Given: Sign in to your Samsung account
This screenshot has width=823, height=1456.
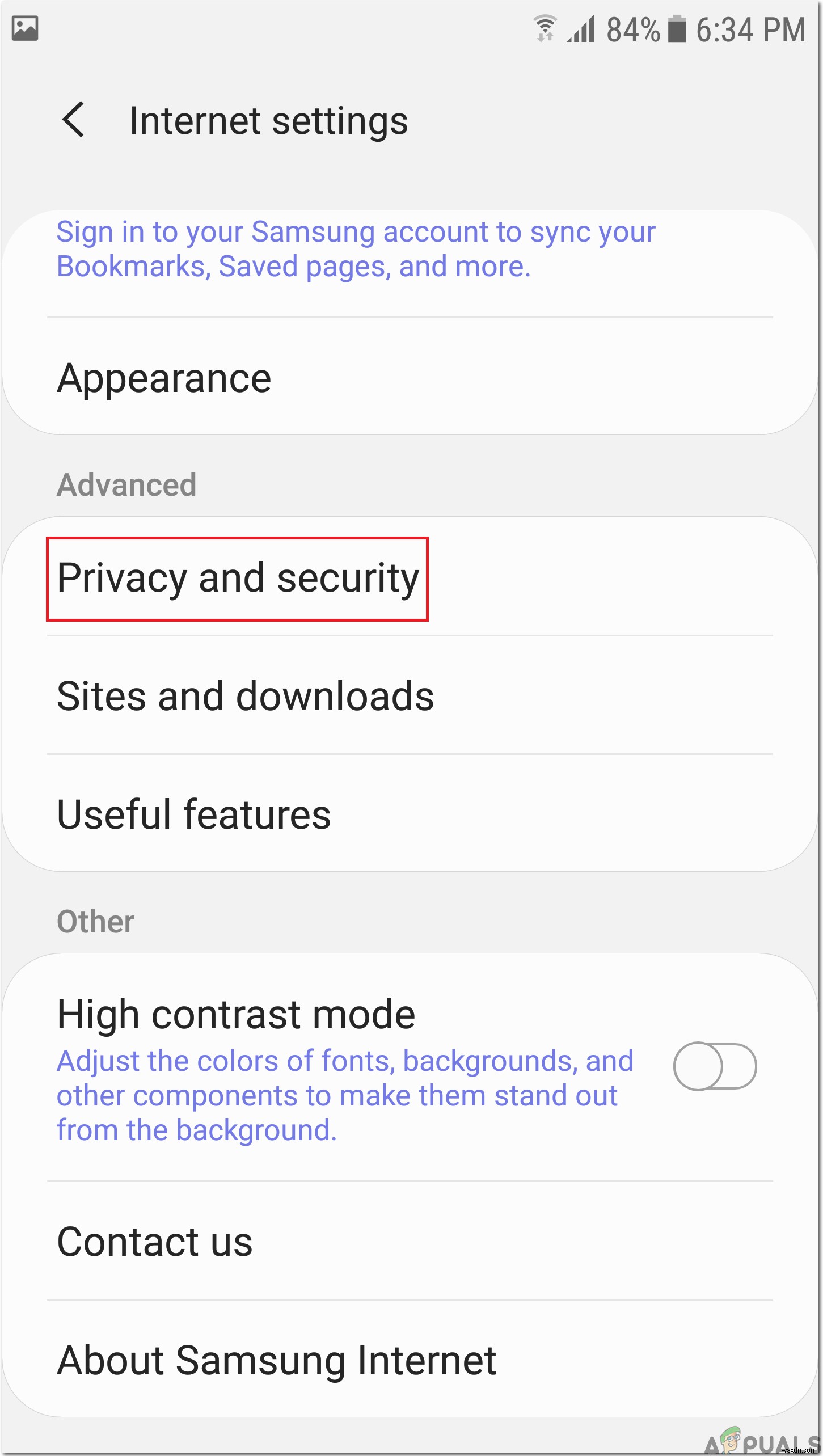Looking at the screenshot, I should pyautogui.click(x=355, y=248).
